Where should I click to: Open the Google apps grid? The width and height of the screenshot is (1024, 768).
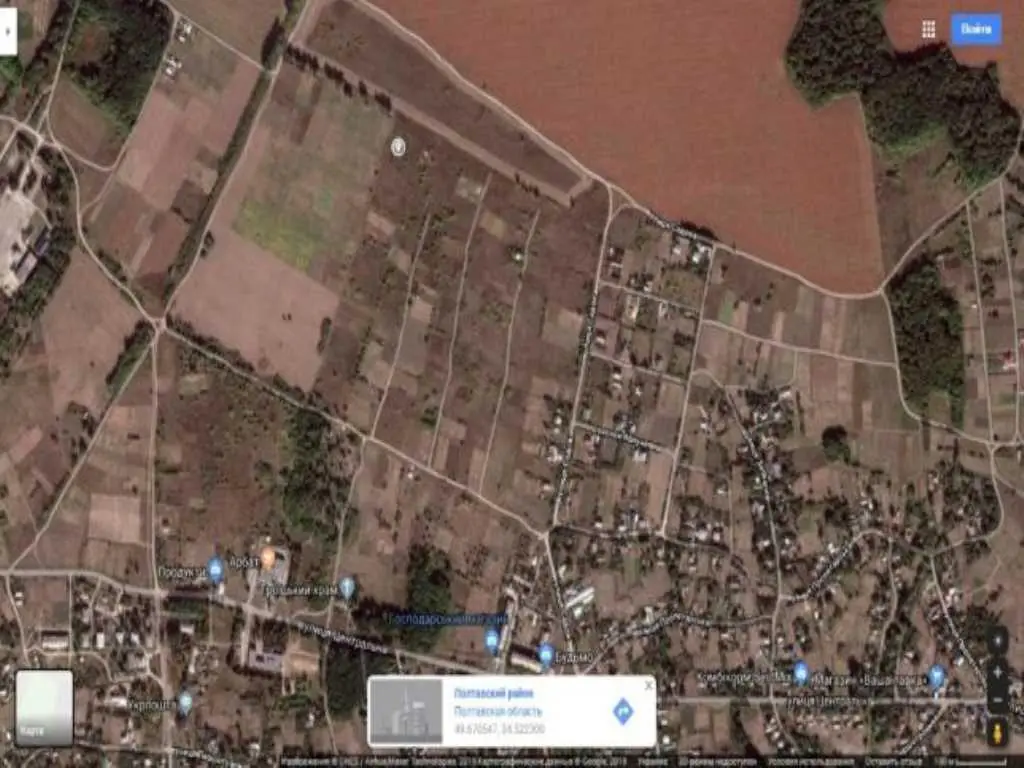[929, 29]
